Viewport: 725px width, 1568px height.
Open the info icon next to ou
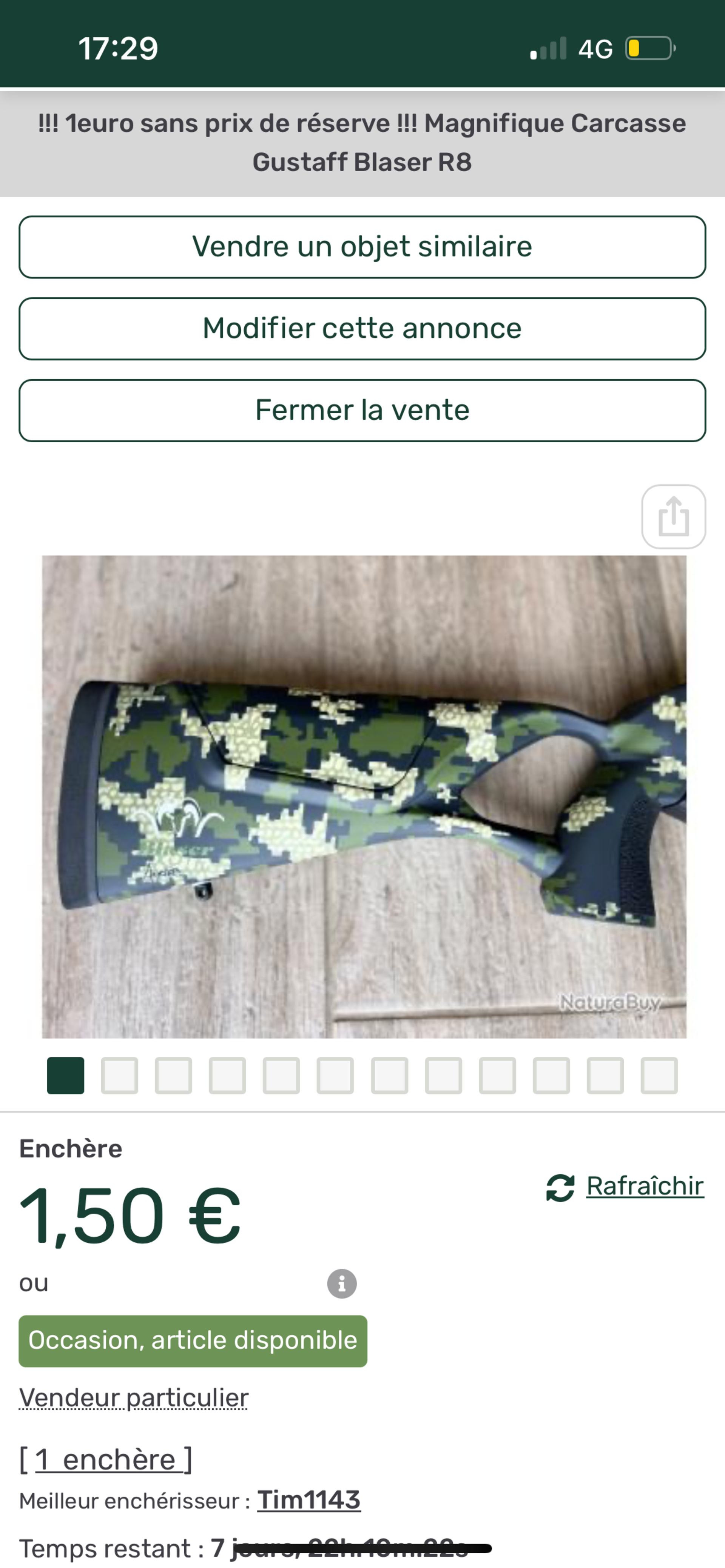[x=342, y=1284]
